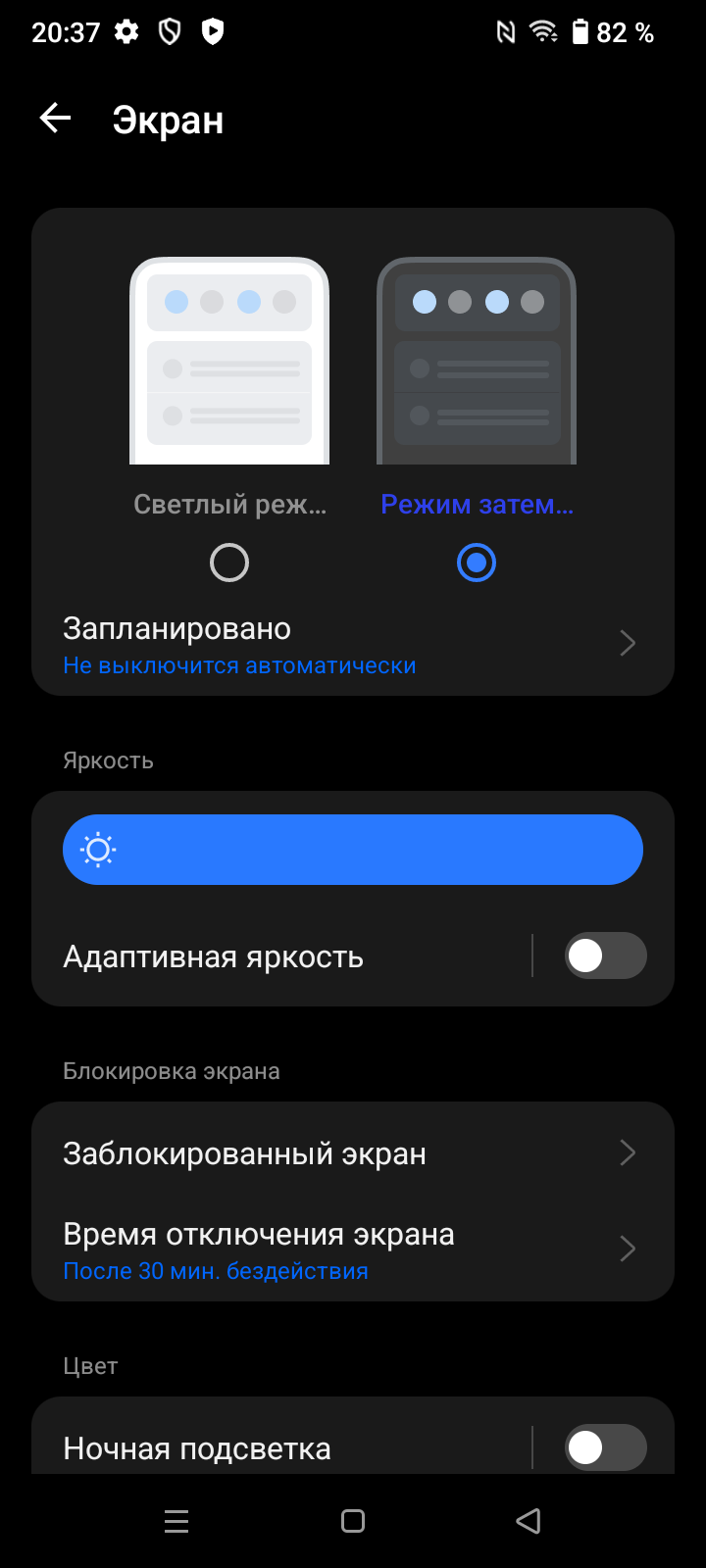Open Время отключения экрана
This screenshot has height=1568, width=706.
(x=353, y=1250)
